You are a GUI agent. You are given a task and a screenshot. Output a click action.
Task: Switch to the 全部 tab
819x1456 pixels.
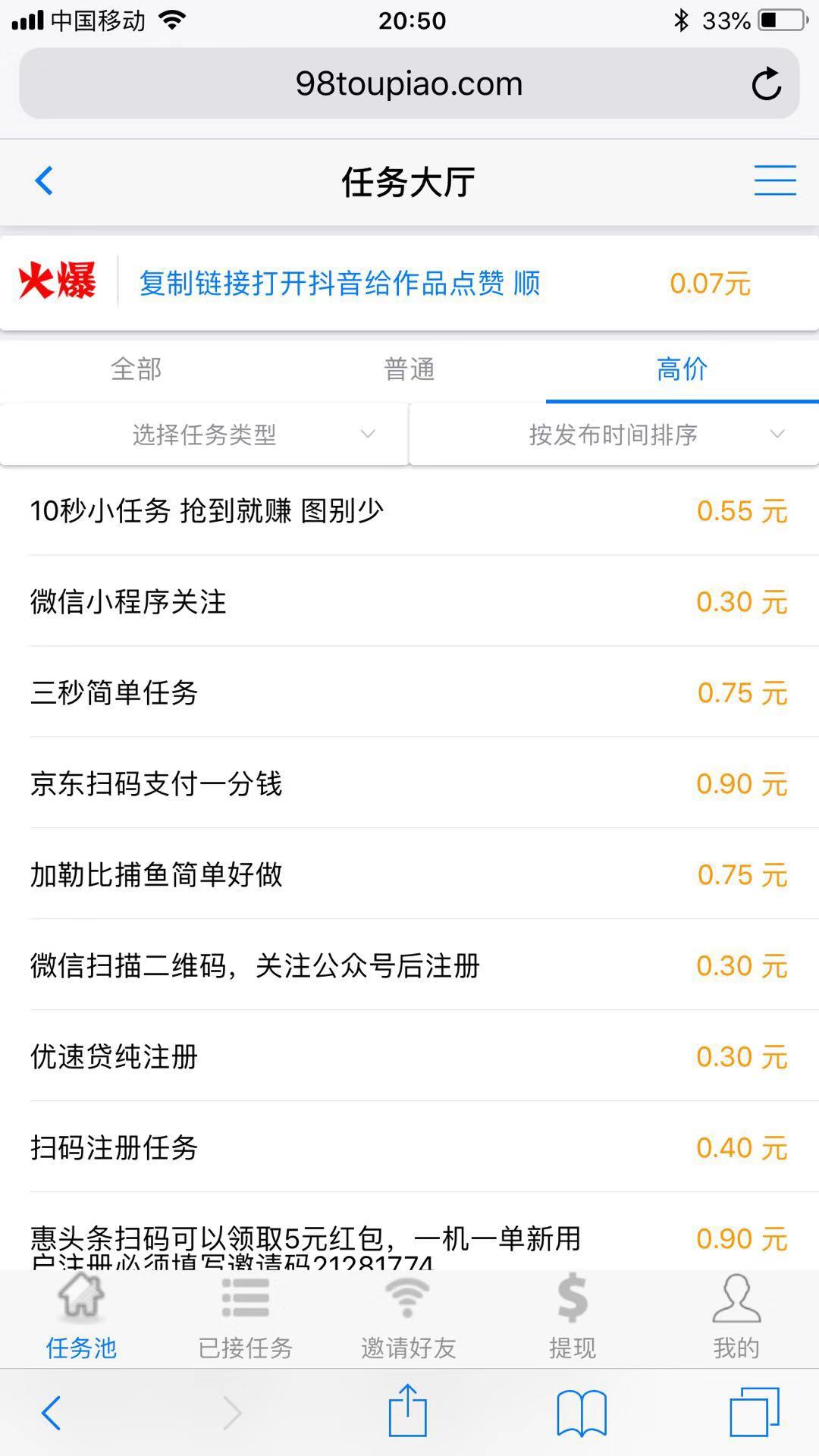(136, 369)
